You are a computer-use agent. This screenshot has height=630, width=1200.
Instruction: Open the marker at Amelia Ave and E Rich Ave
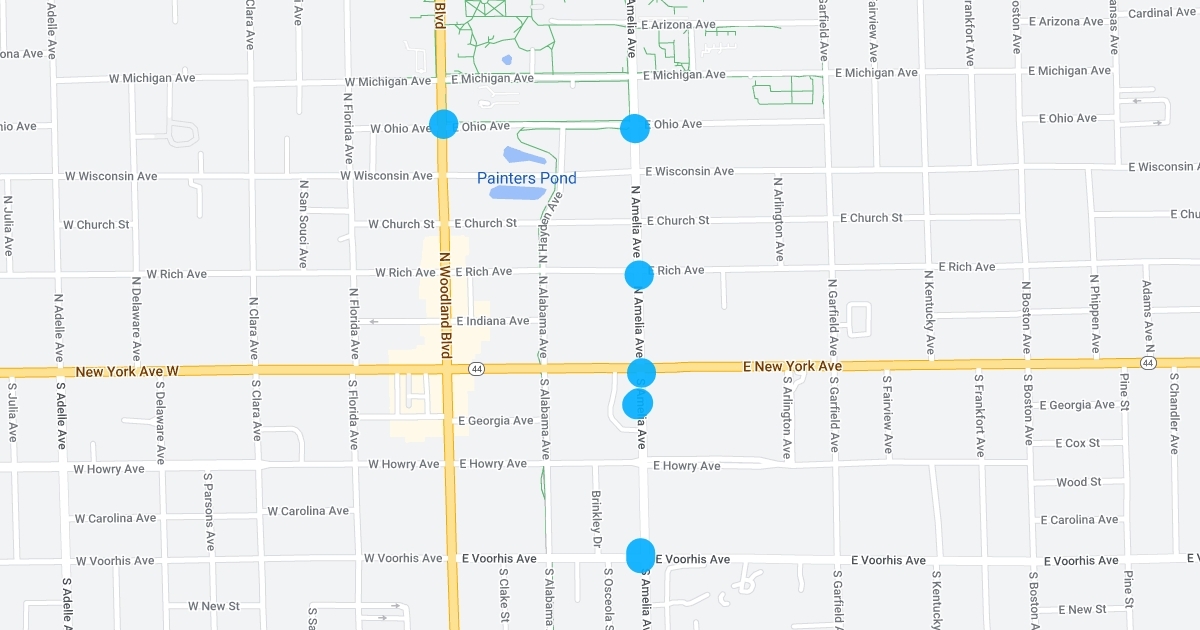click(639, 275)
